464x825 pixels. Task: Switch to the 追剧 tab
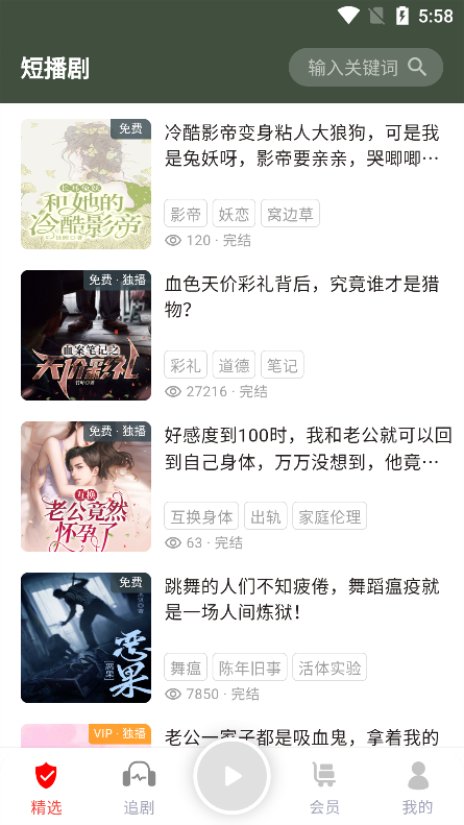[x=139, y=787]
